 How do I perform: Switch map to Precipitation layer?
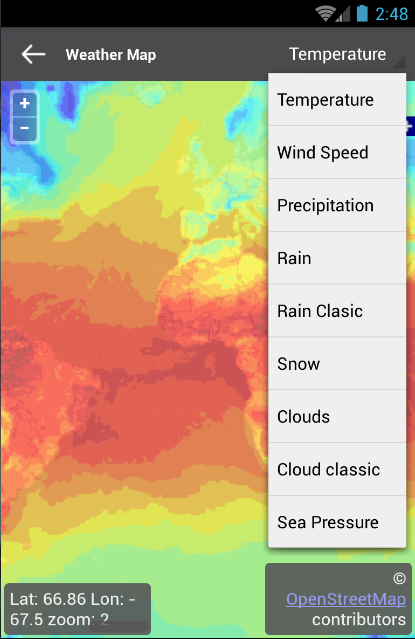337,205
